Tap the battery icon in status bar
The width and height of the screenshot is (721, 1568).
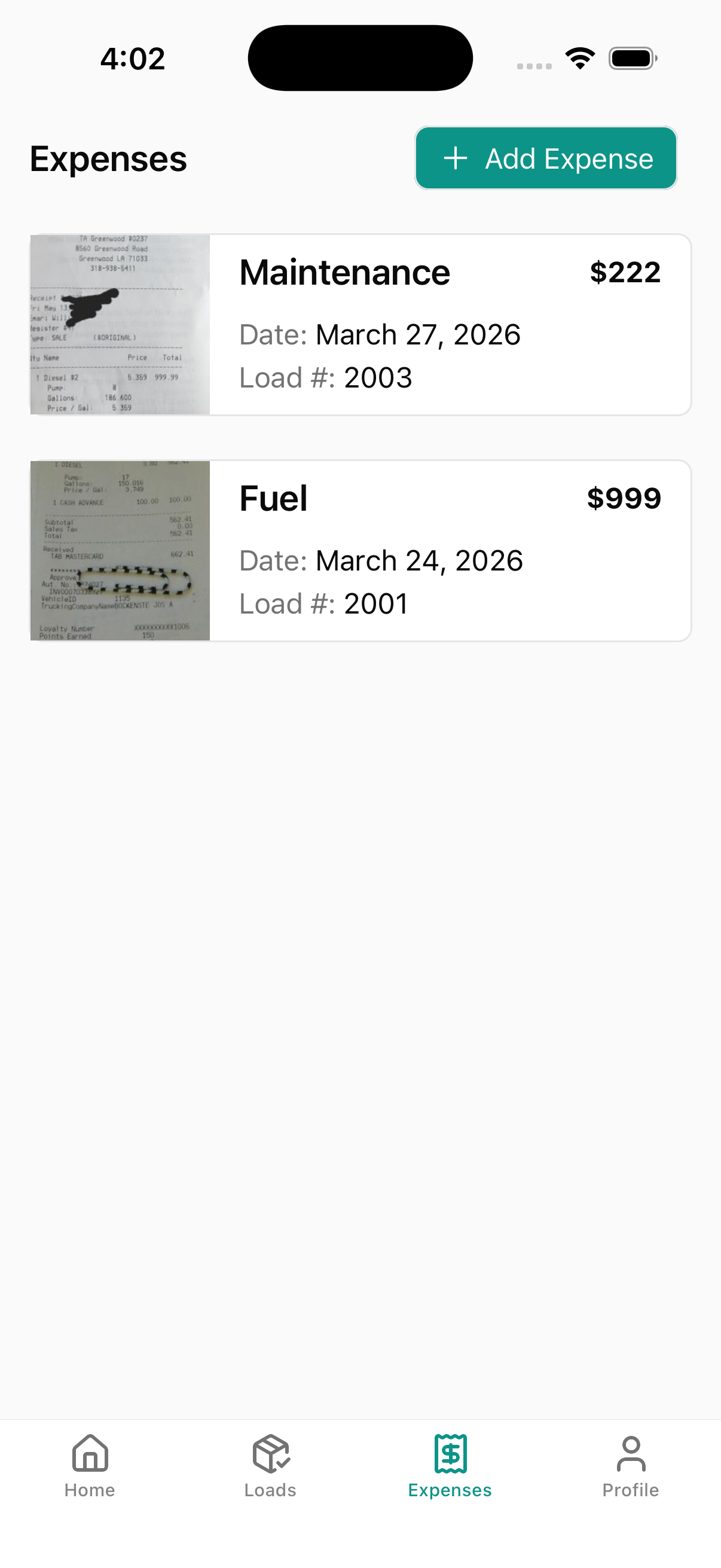coord(631,58)
